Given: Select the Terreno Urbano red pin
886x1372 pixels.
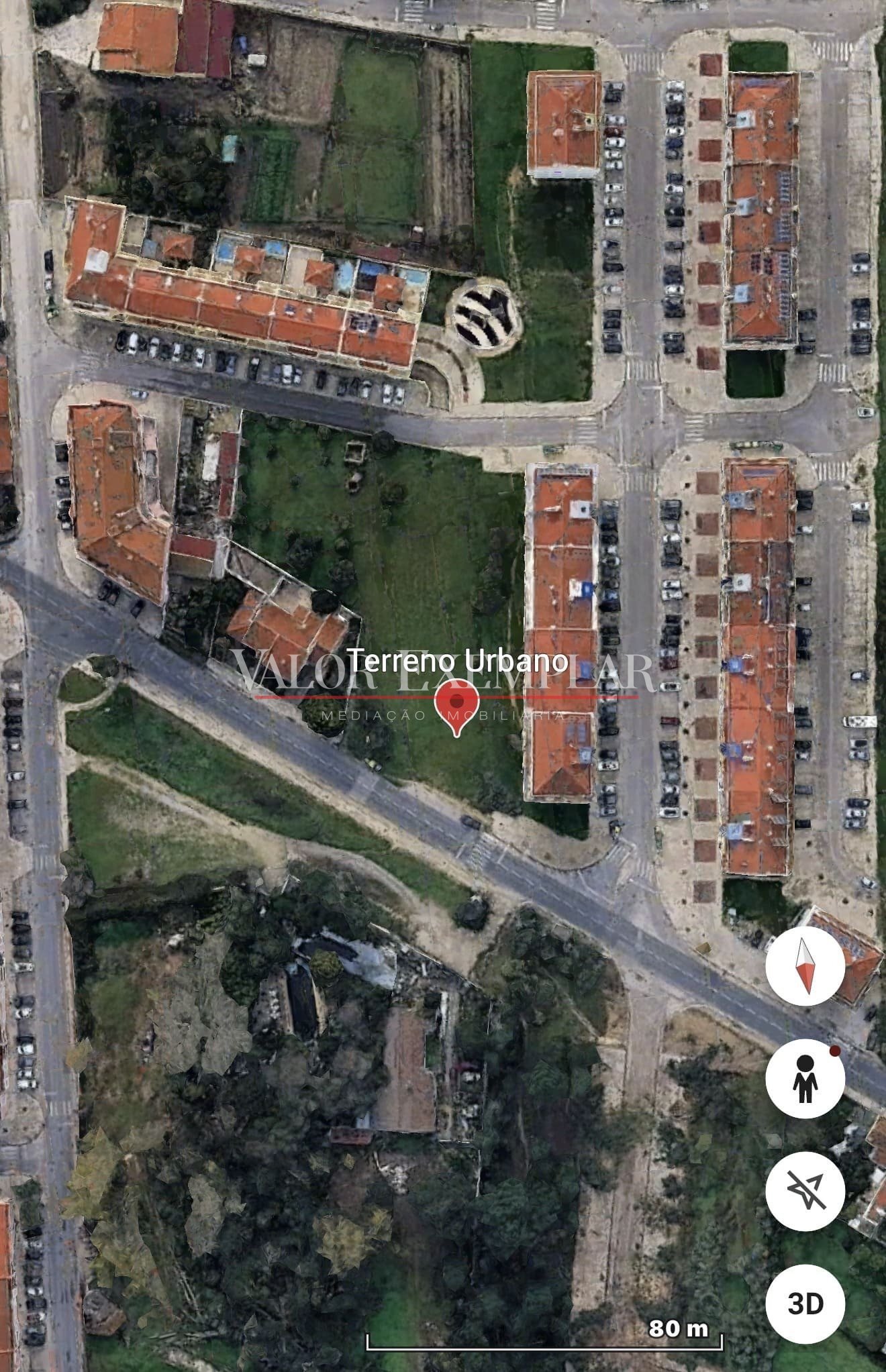Looking at the screenshot, I should click(x=456, y=706).
